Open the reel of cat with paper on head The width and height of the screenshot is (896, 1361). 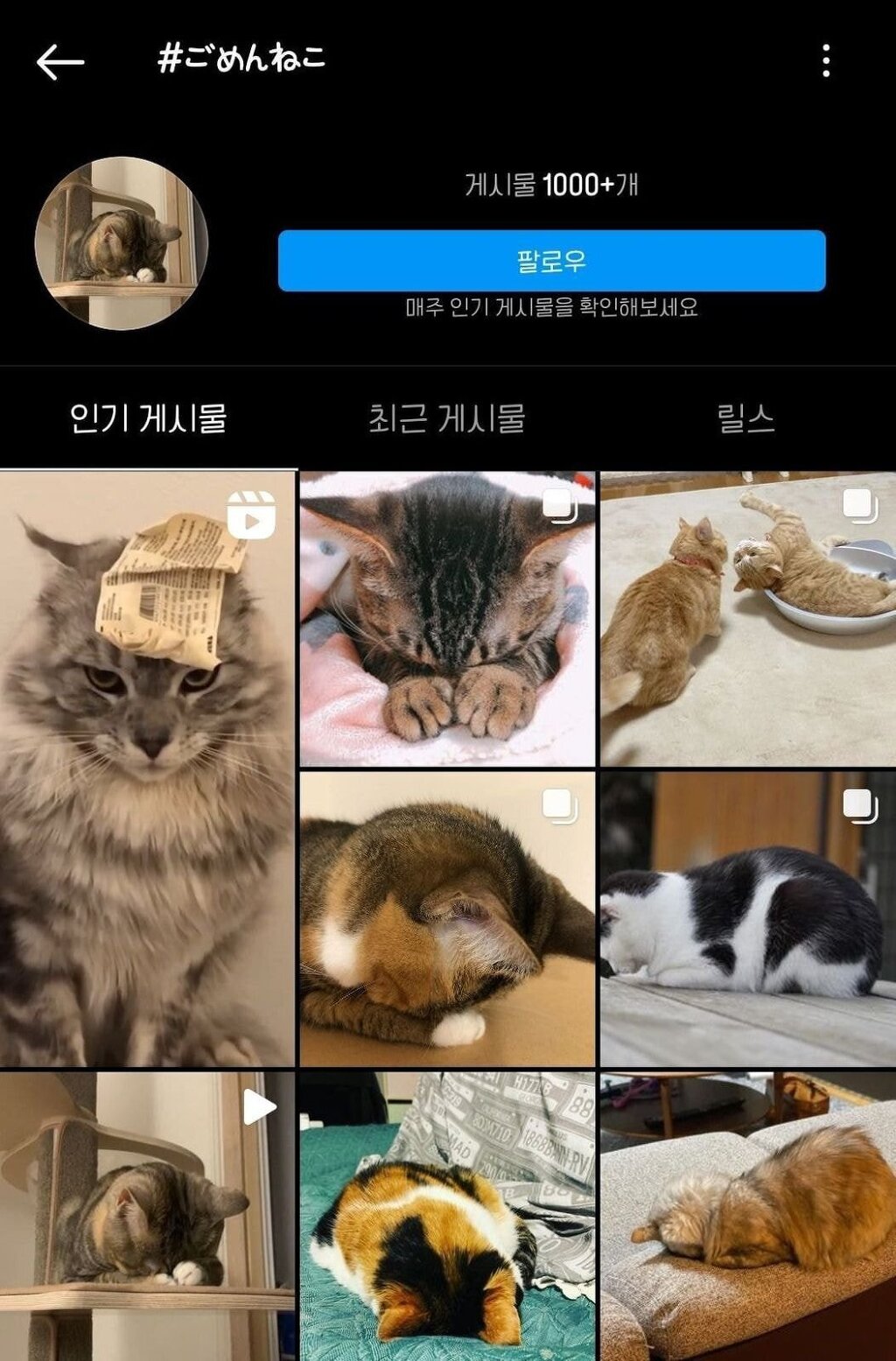pos(147,768)
